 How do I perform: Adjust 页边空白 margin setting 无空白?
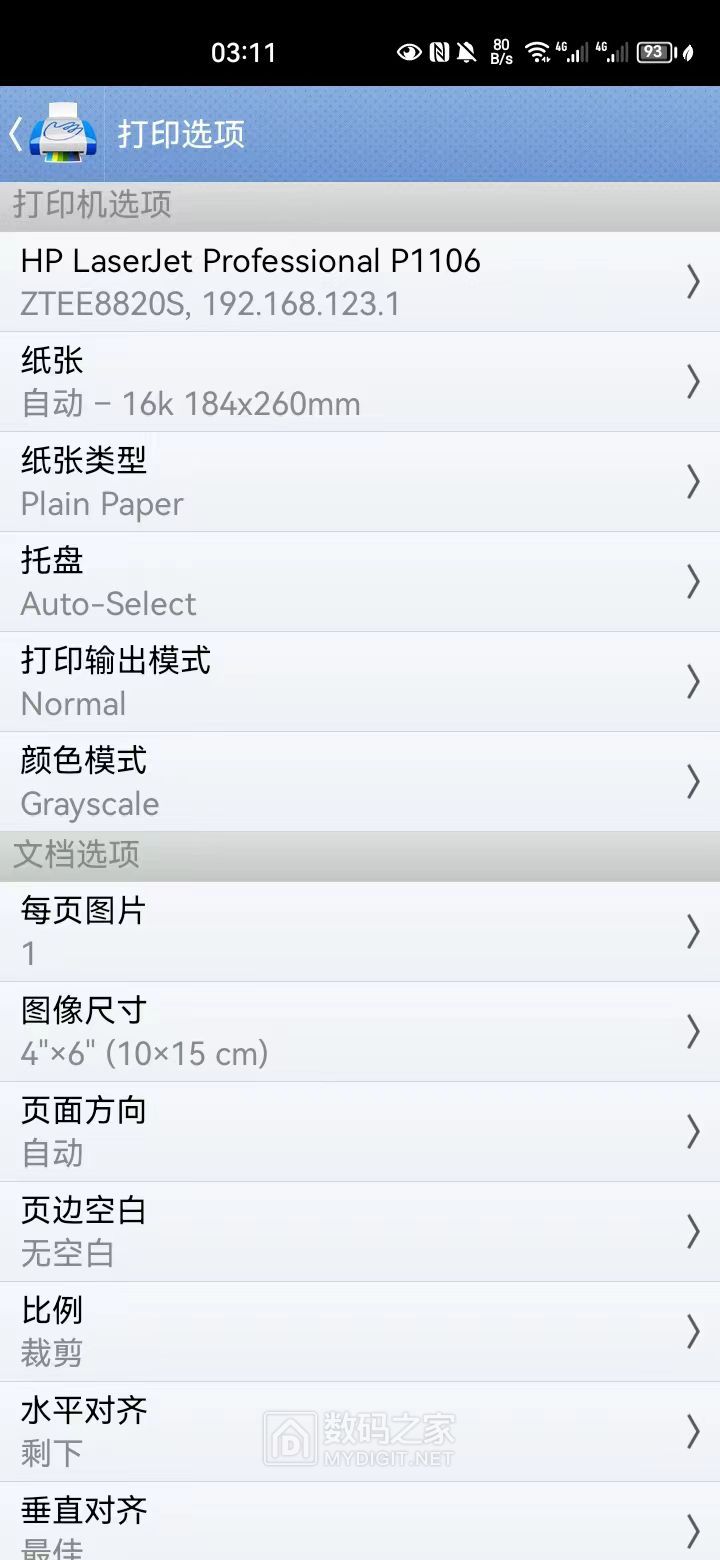point(360,1231)
